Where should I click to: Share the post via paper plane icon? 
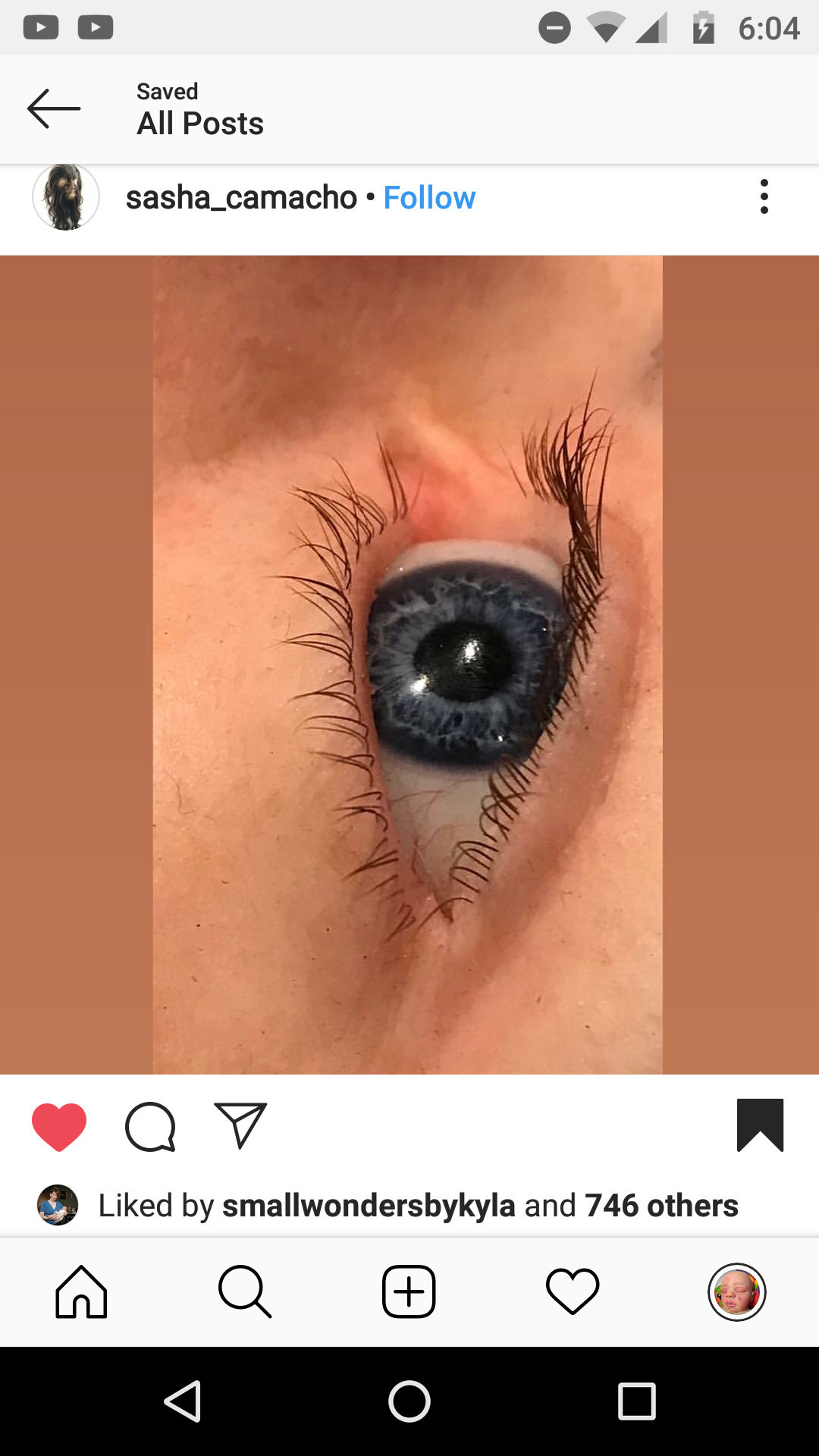coord(240,1125)
